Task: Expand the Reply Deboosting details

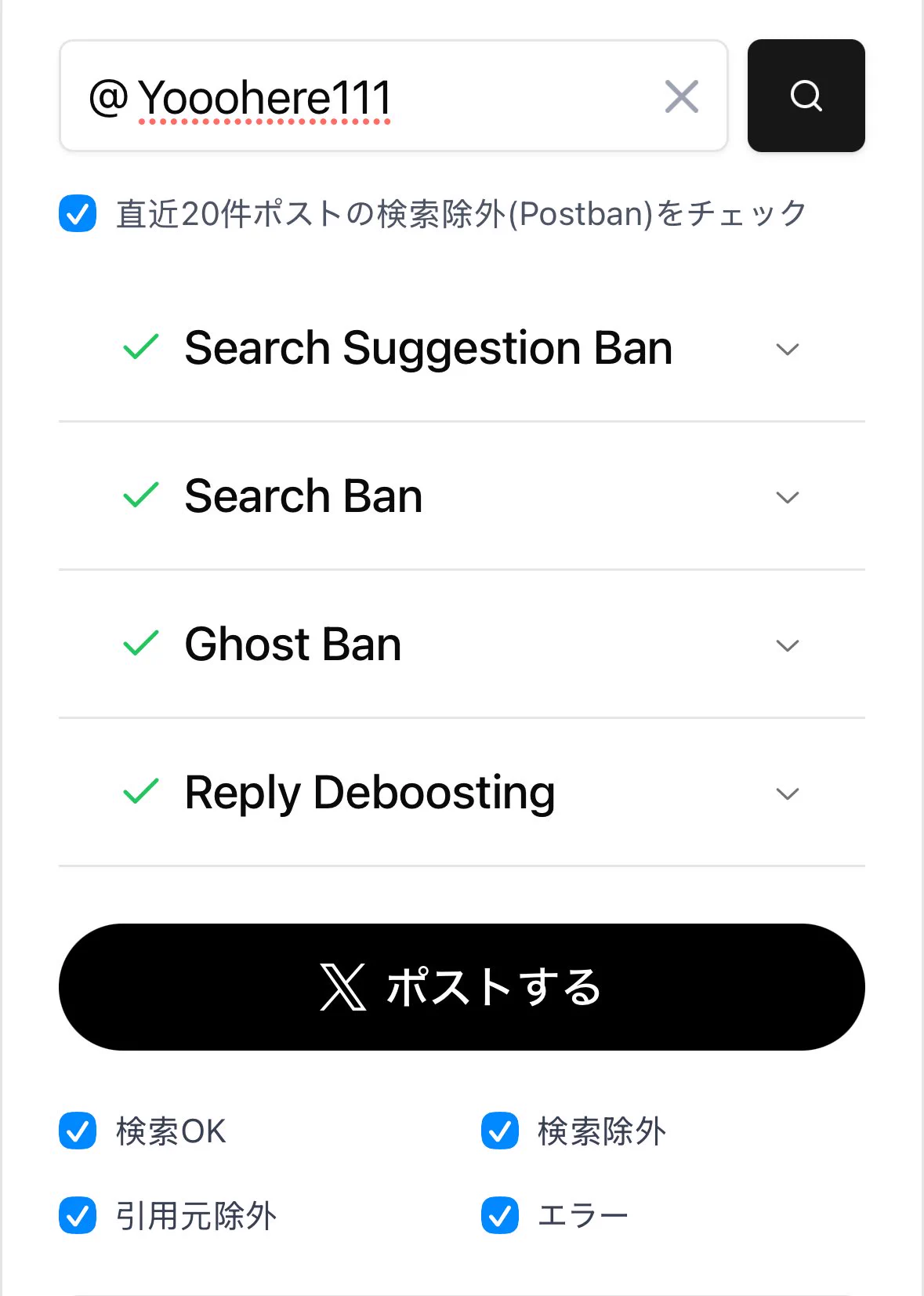Action: pyautogui.click(x=787, y=793)
